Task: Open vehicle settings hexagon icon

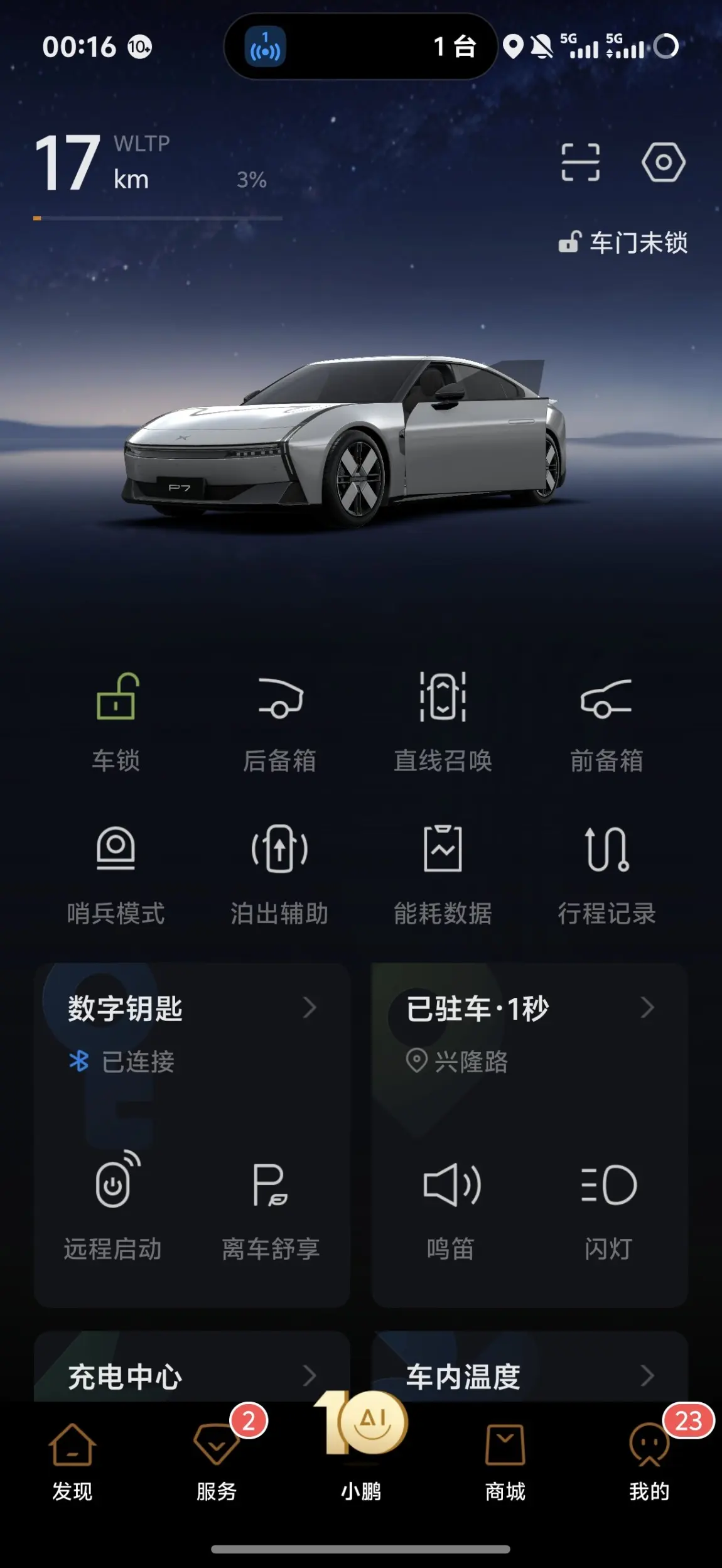Action: coord(663,162)
